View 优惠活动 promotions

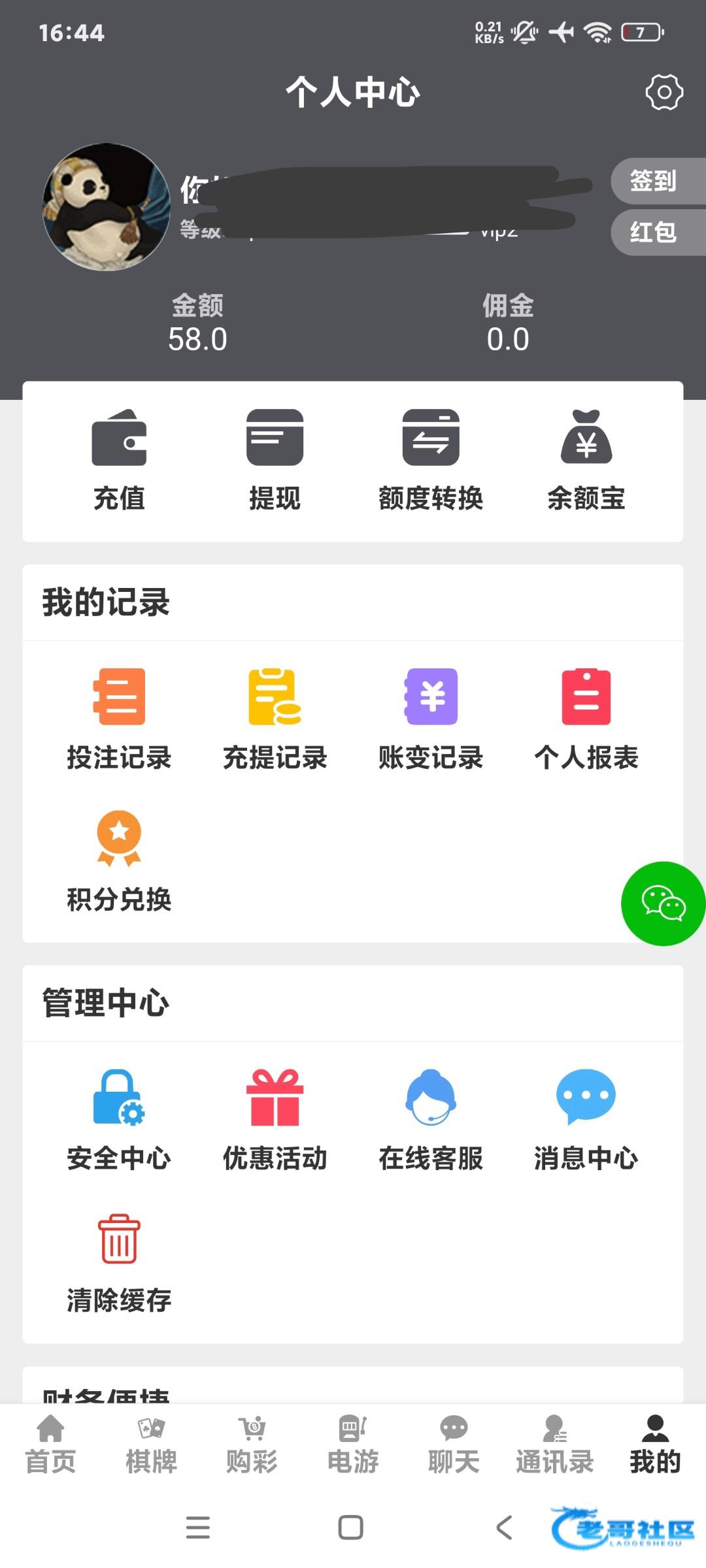275,1119
